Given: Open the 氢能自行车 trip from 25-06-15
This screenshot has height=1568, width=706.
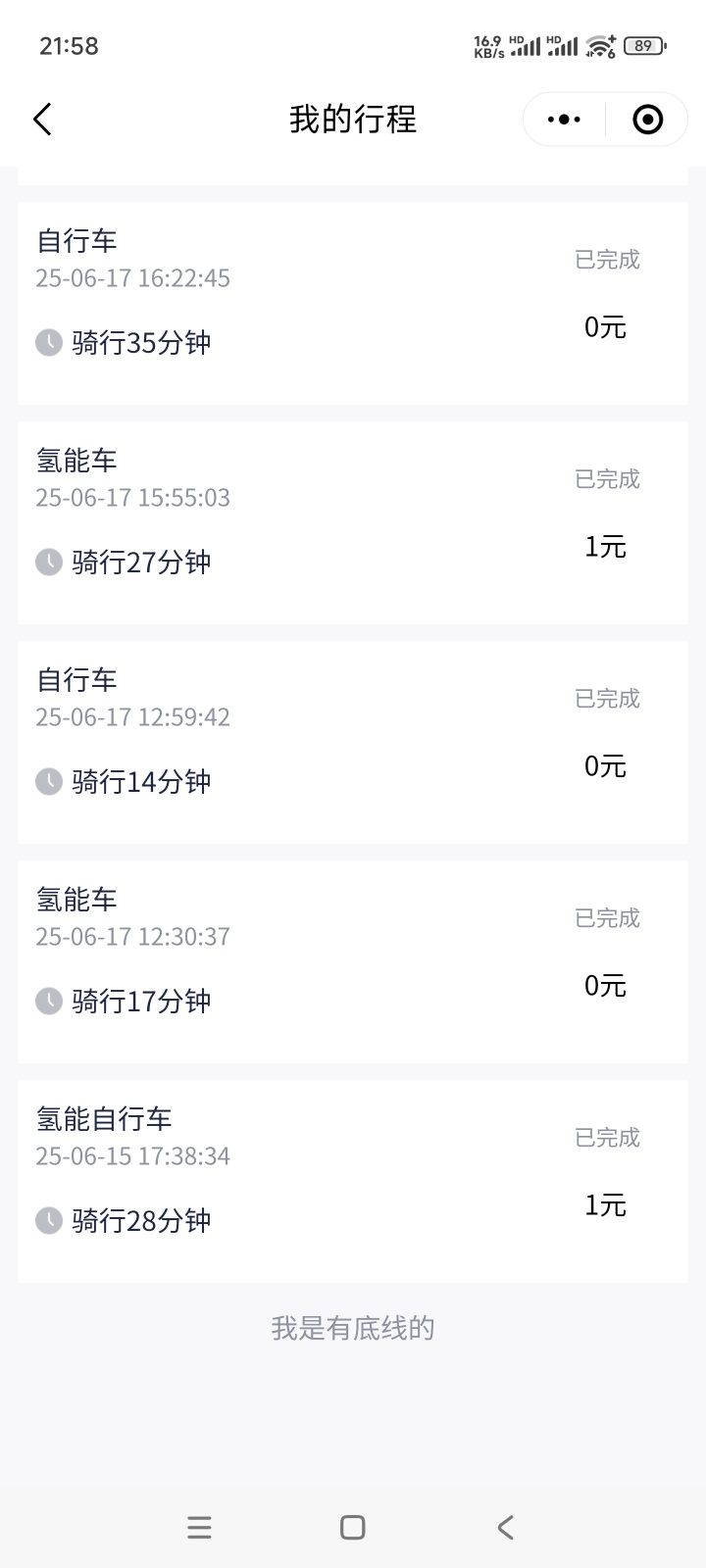Looking at the screenshot, I should (x=353, y=1182).
